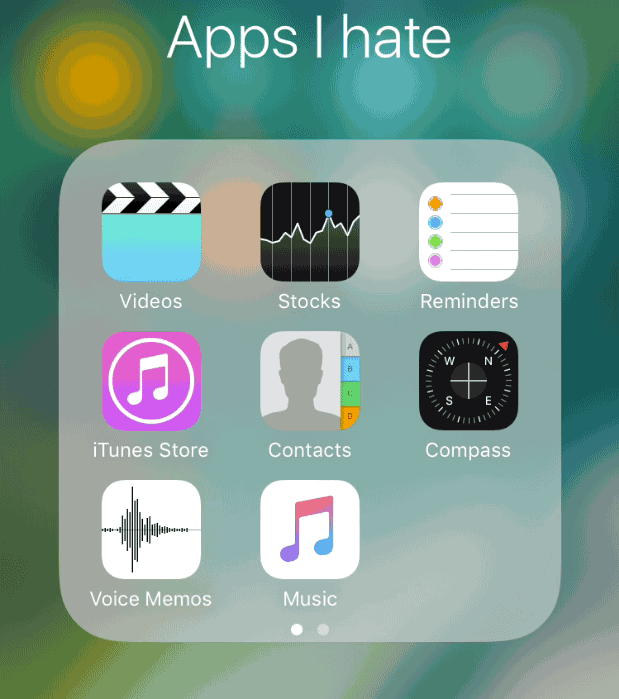Image resolution: width=619 pixels, height=699 pixels.
Task: Launch the Contacts app
Action: coord(309,380)
